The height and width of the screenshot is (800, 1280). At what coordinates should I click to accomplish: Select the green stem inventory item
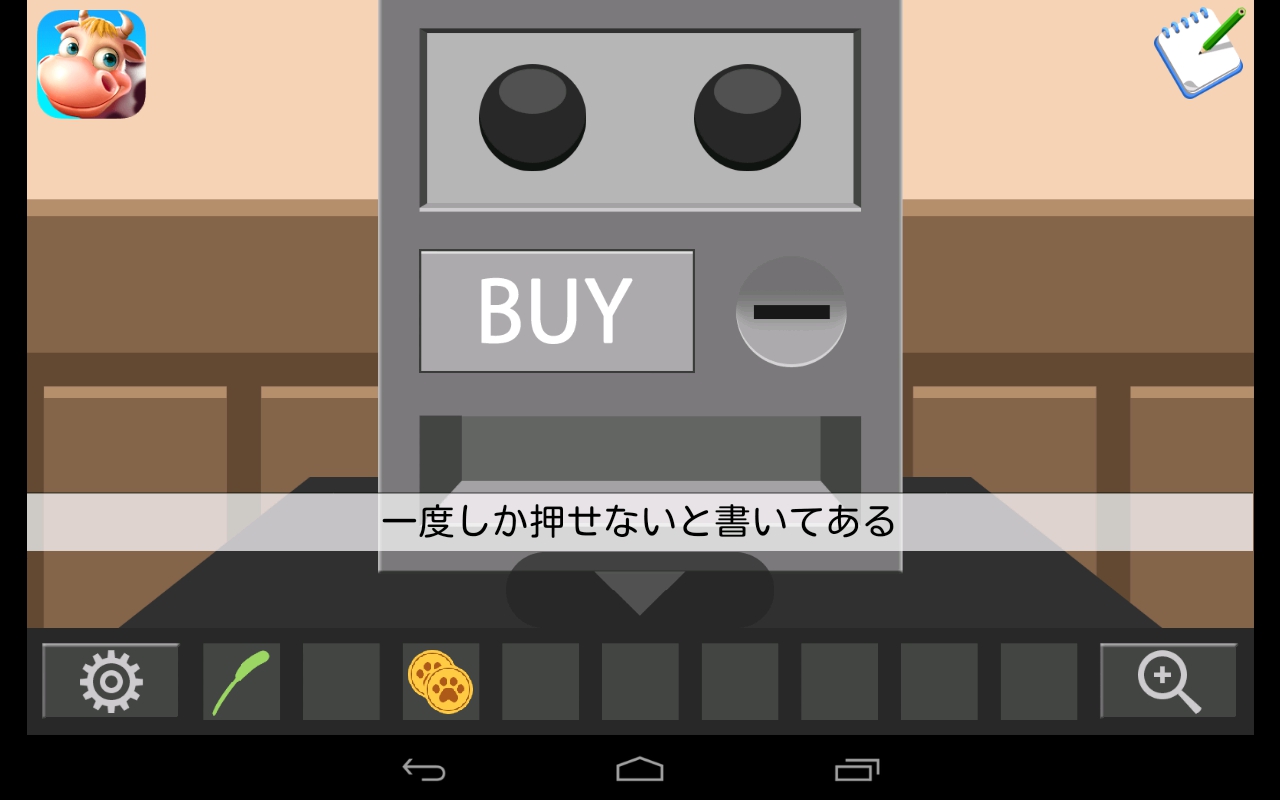241,681
